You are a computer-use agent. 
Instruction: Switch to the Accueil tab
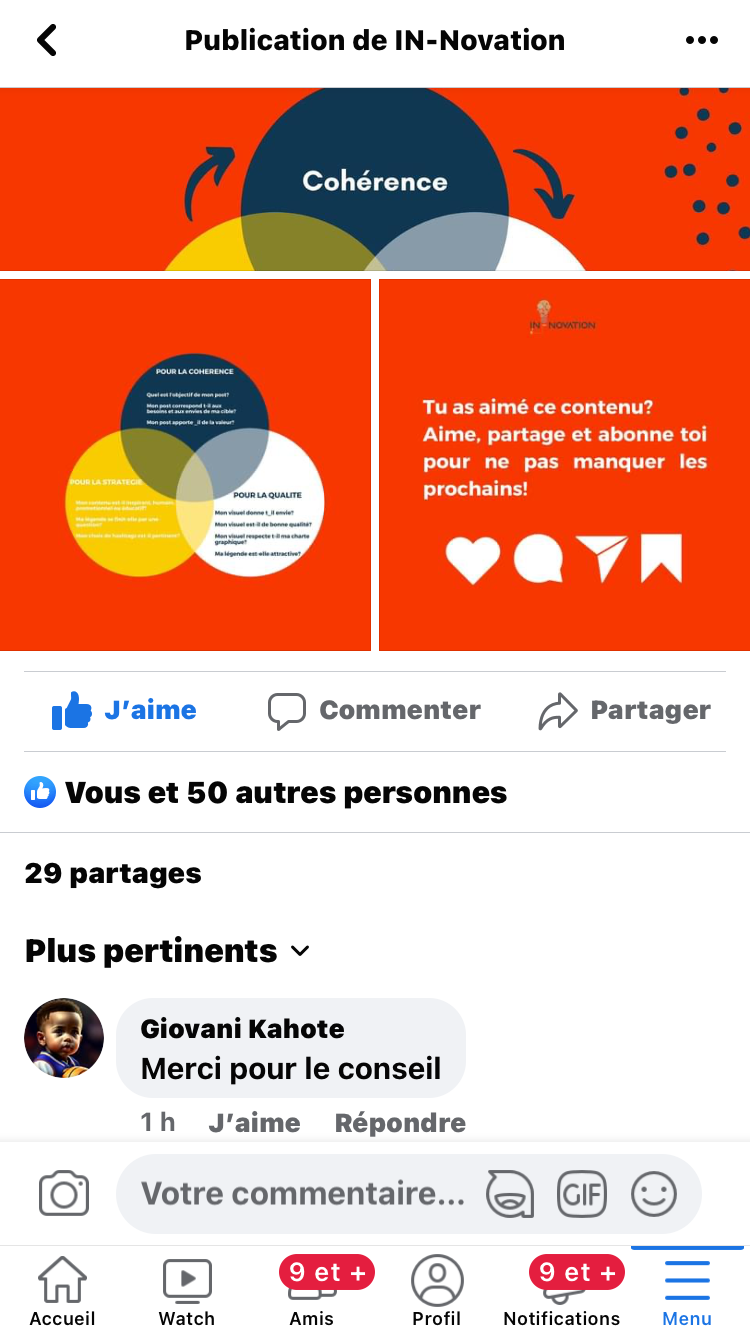[62, 1291]
